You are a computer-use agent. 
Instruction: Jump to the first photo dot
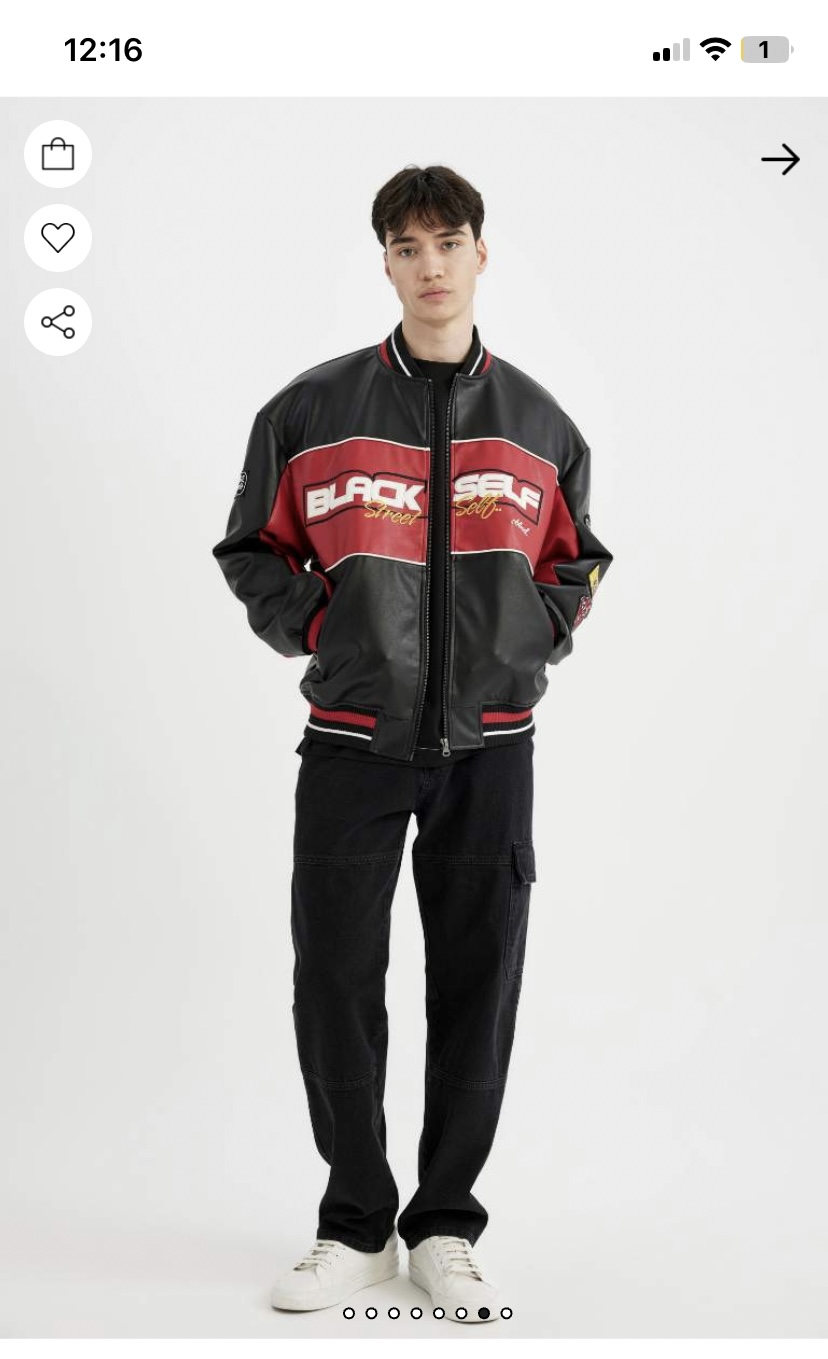pyautogui.click(x=349, y=1313)
